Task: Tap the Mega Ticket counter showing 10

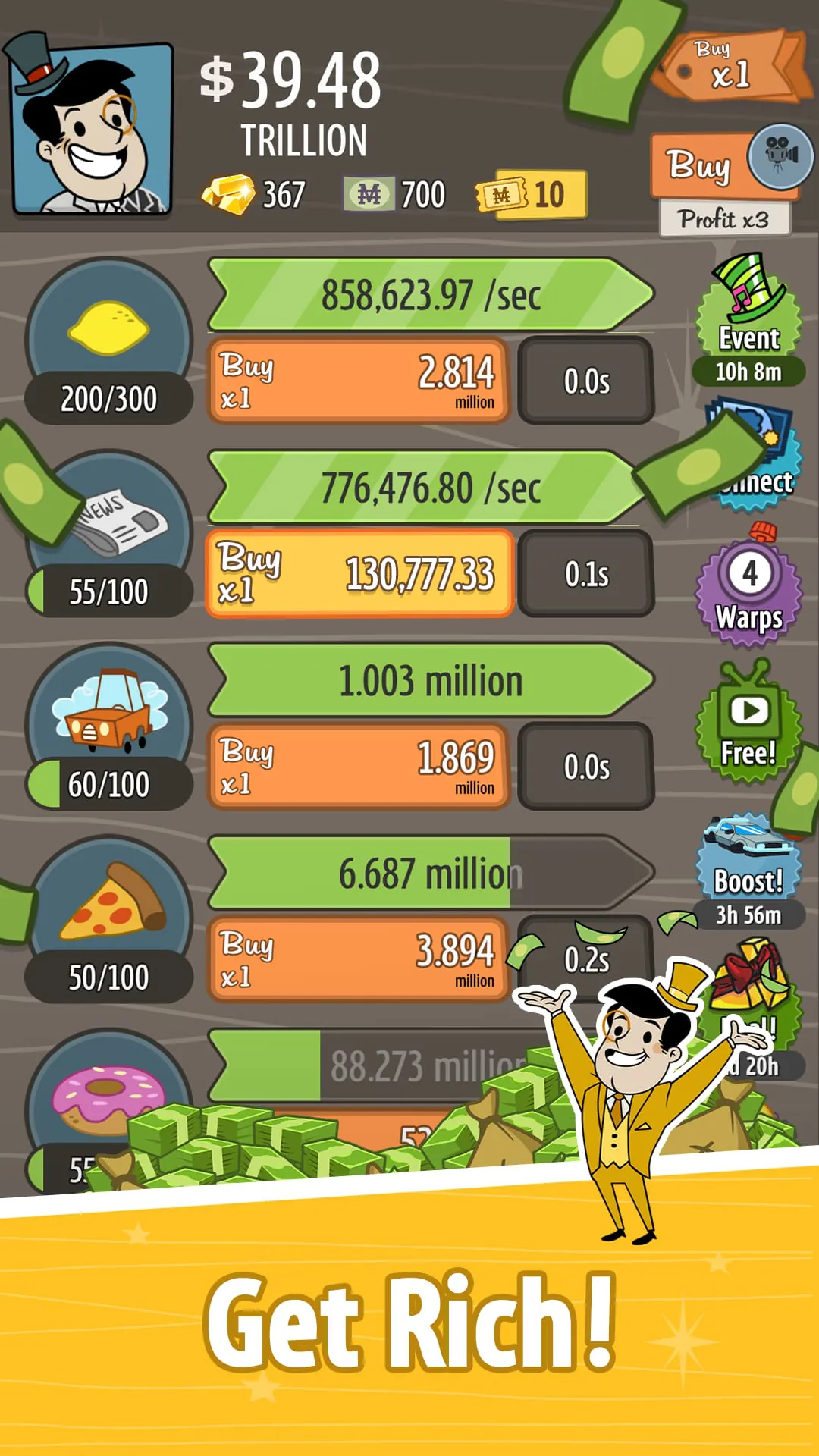Action: coord(527,193)
